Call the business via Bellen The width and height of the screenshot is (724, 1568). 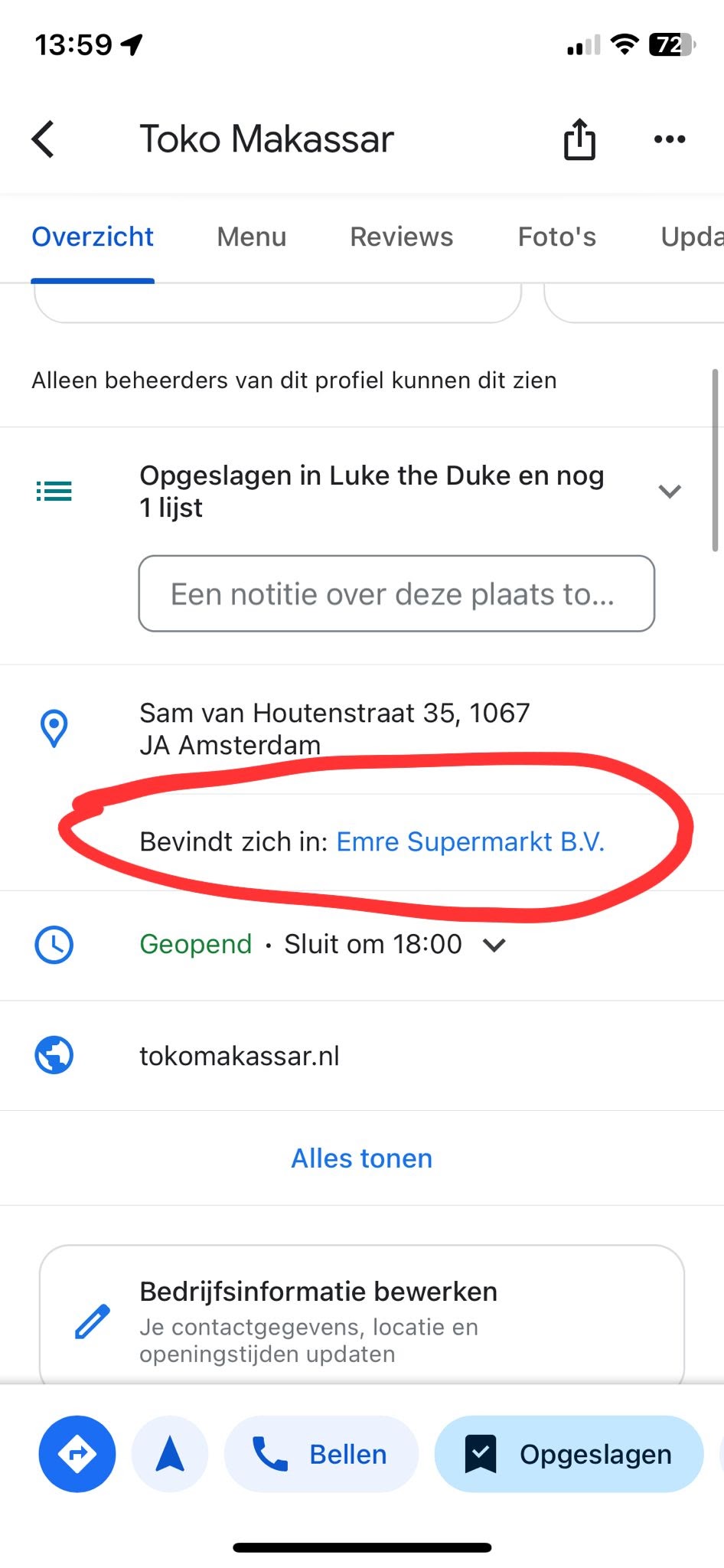(321, 1454)
